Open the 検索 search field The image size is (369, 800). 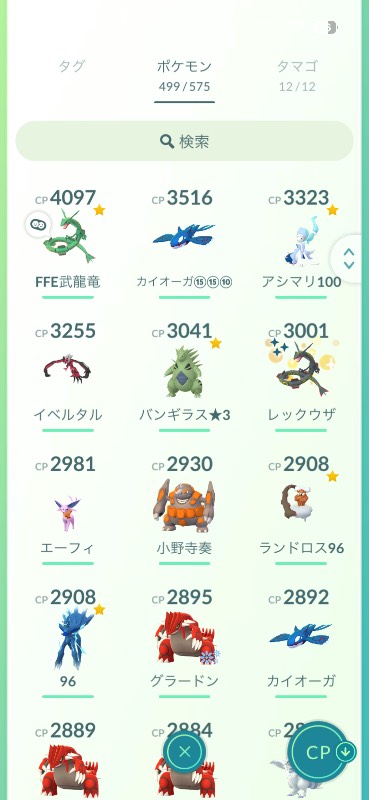[184, 141]
